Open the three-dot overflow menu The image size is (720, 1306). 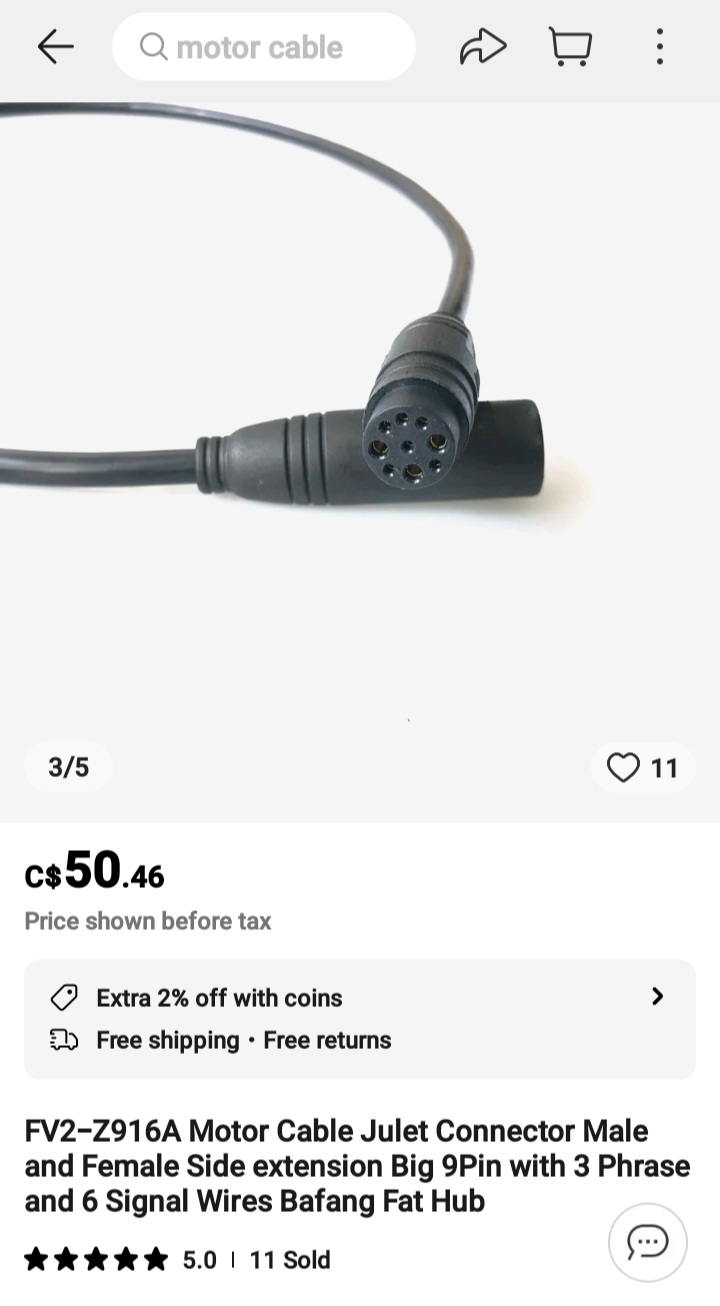point(660,46)
